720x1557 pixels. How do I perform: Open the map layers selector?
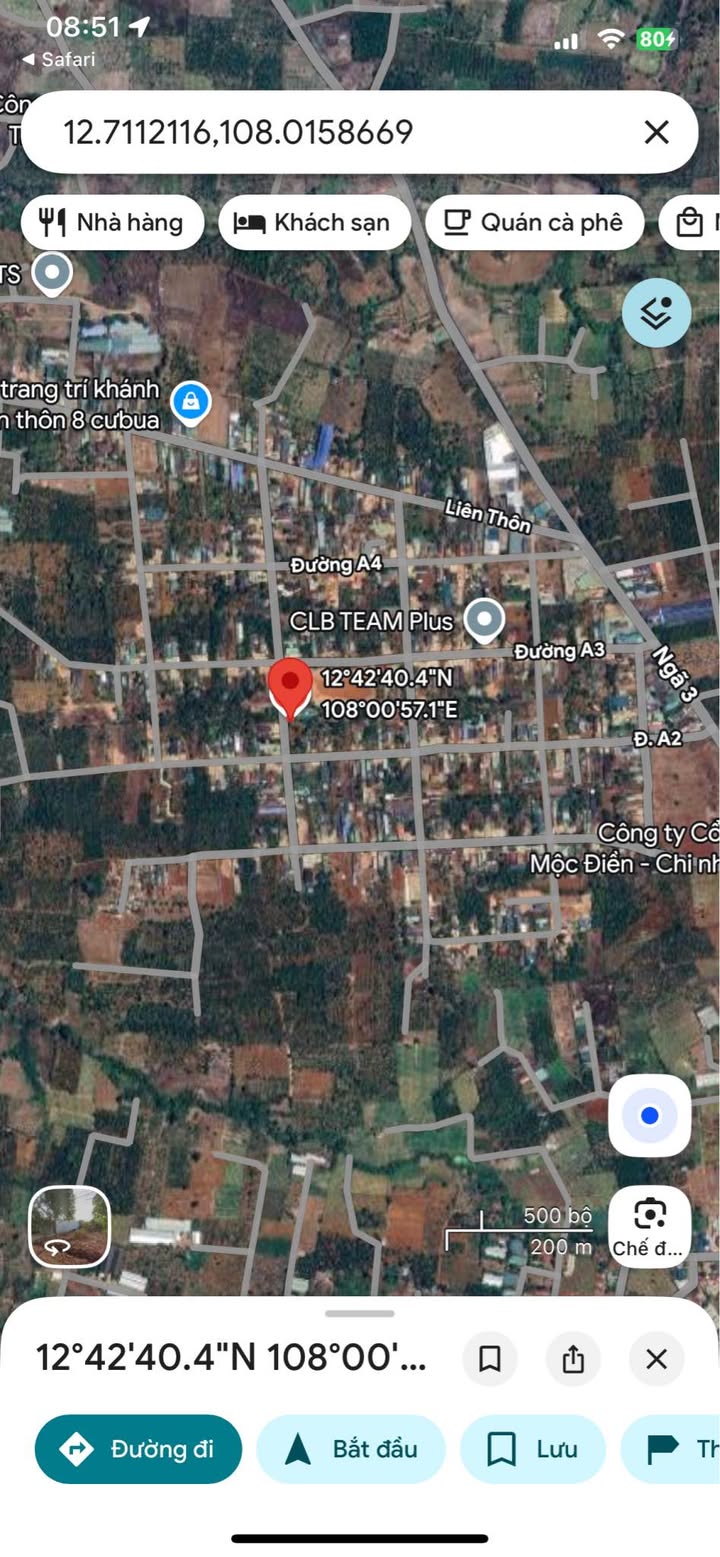tap(656, 313)
